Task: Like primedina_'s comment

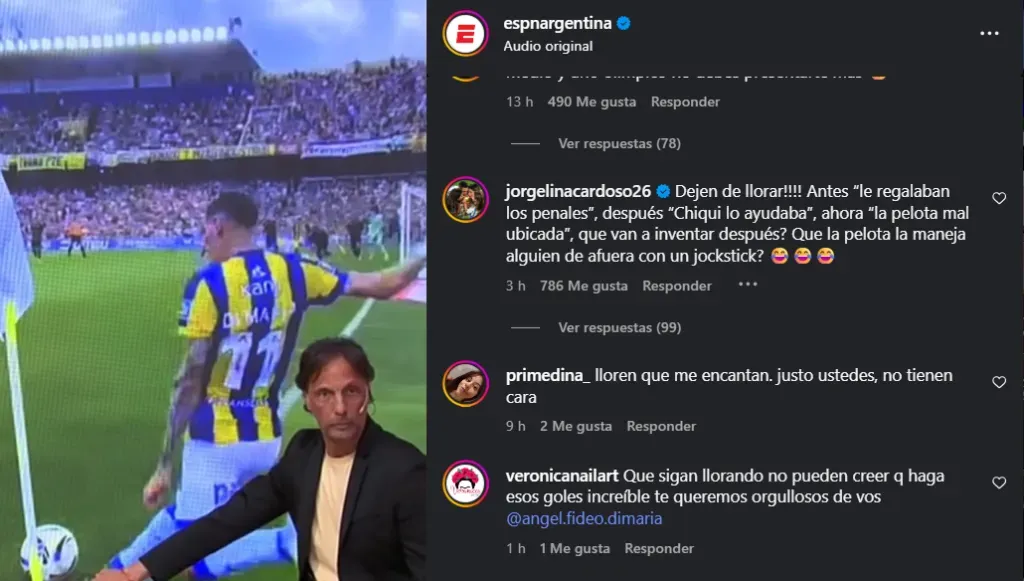Action: pos(998,382)
